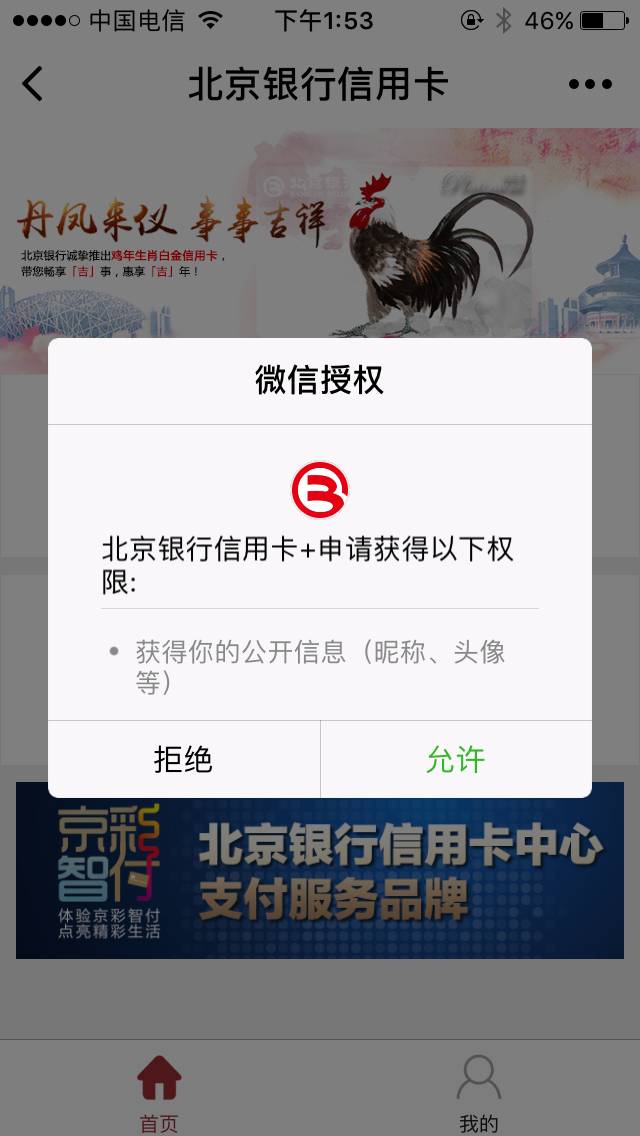Tap 允许 to allow WeChat authorization
Image resolution: width=640 pixels, height=1136 pixels.
[456, 759]
